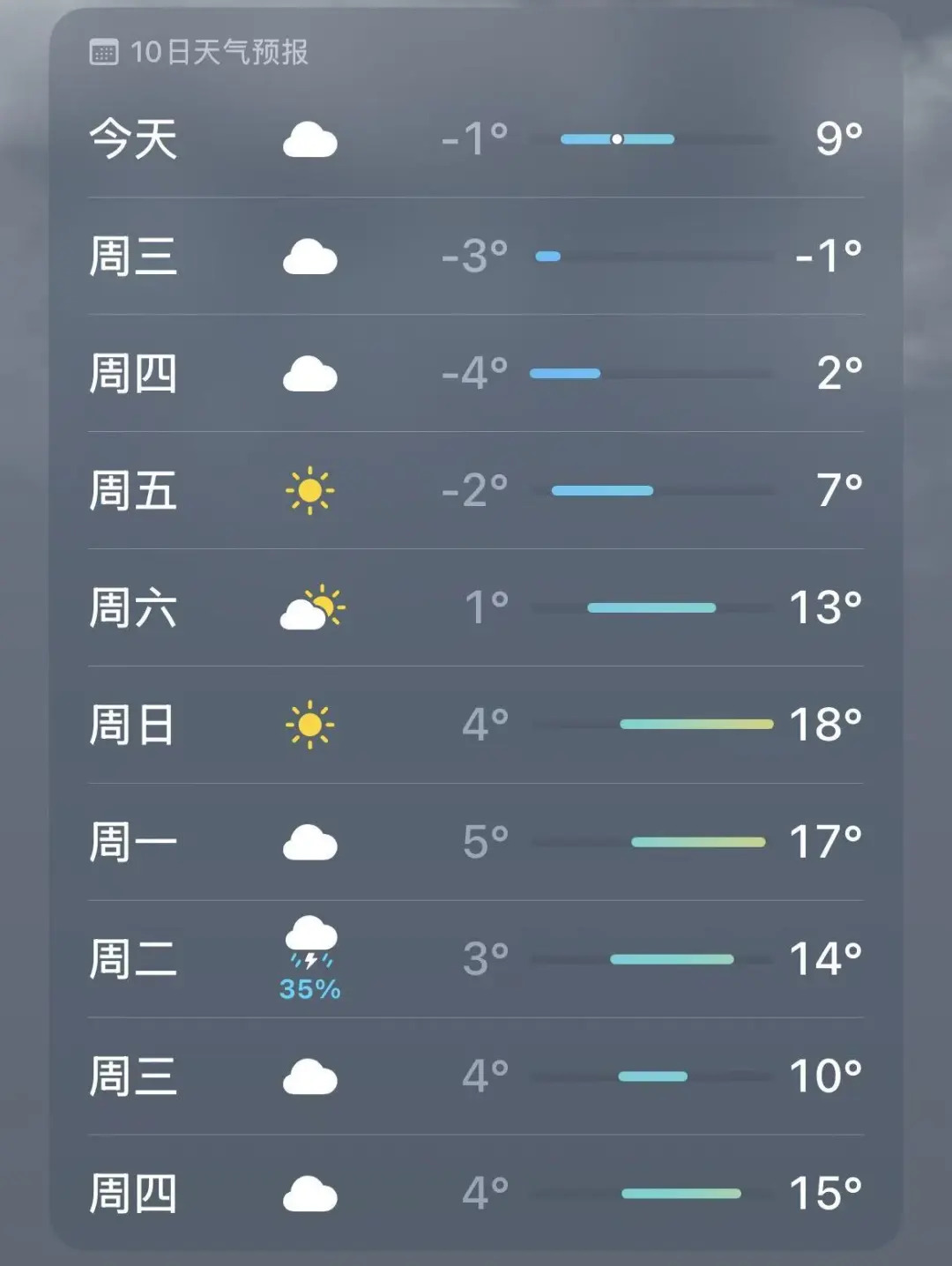The width and height of the screenshot is (952, 1266).
Task: Tap the sunny icon on 周五 row
Action: point(310,492)
